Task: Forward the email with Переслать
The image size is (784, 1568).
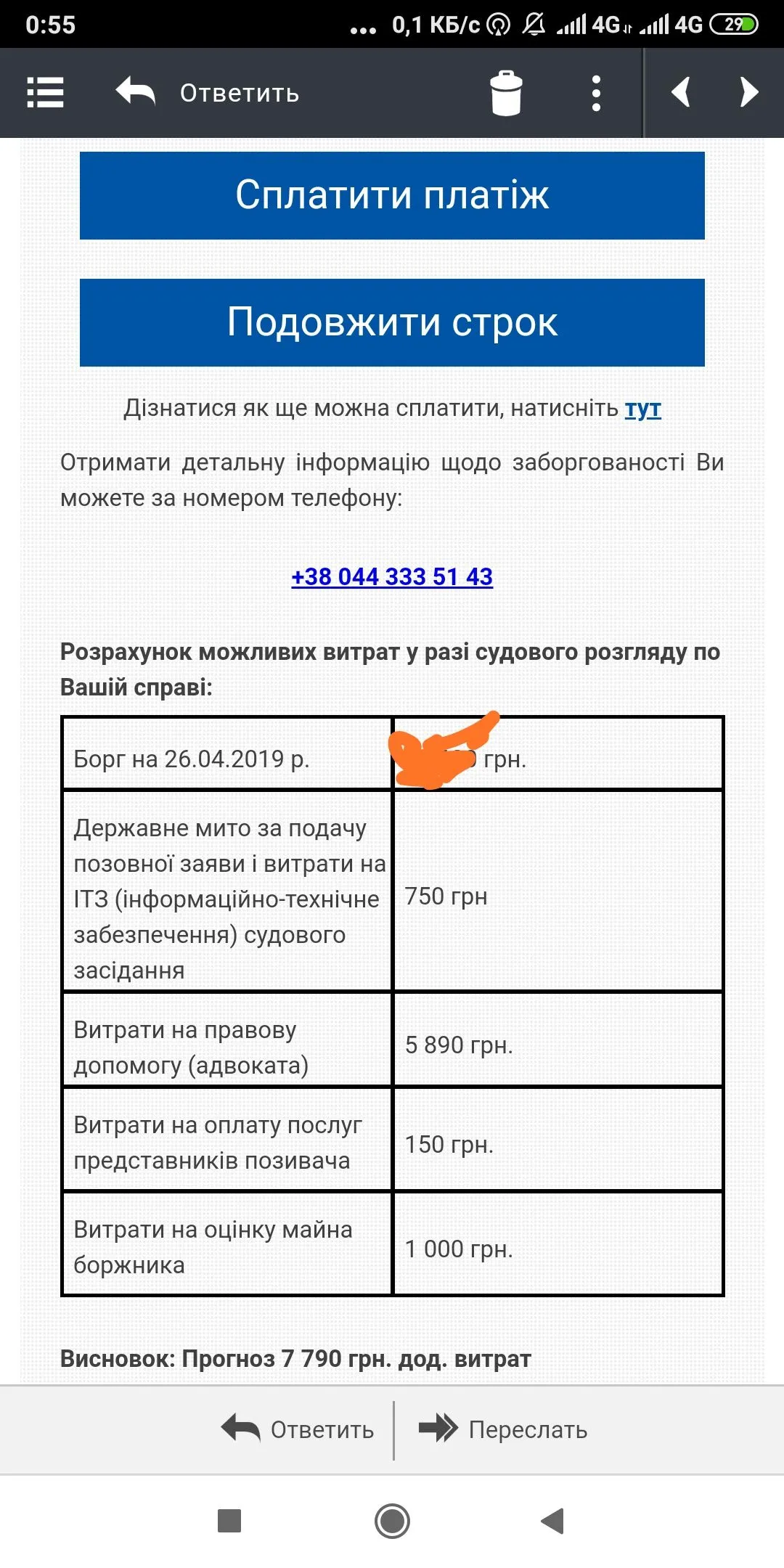Action: [504, 1429]
